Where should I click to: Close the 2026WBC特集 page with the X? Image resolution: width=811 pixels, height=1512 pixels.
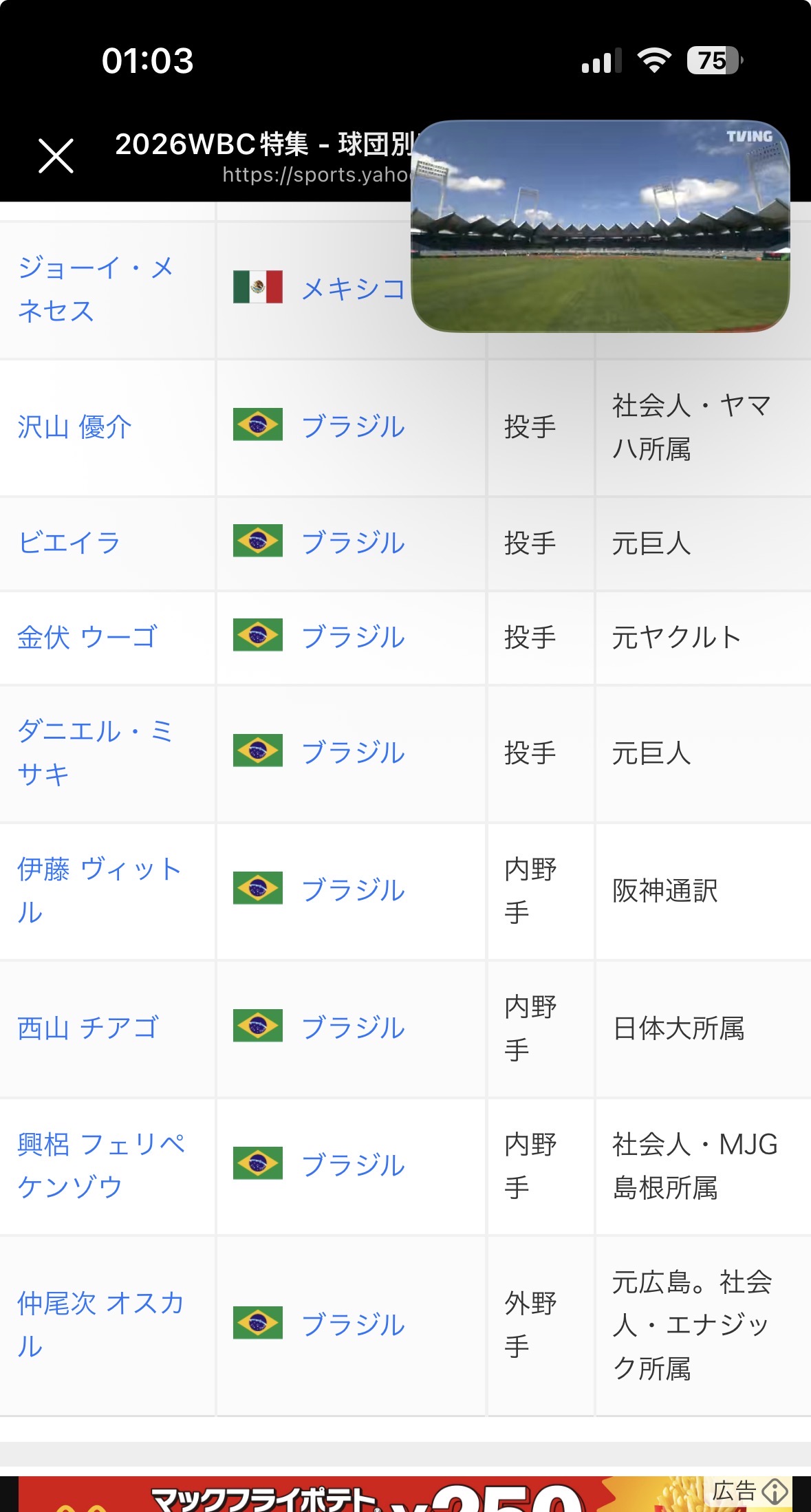tap(57, 158)
